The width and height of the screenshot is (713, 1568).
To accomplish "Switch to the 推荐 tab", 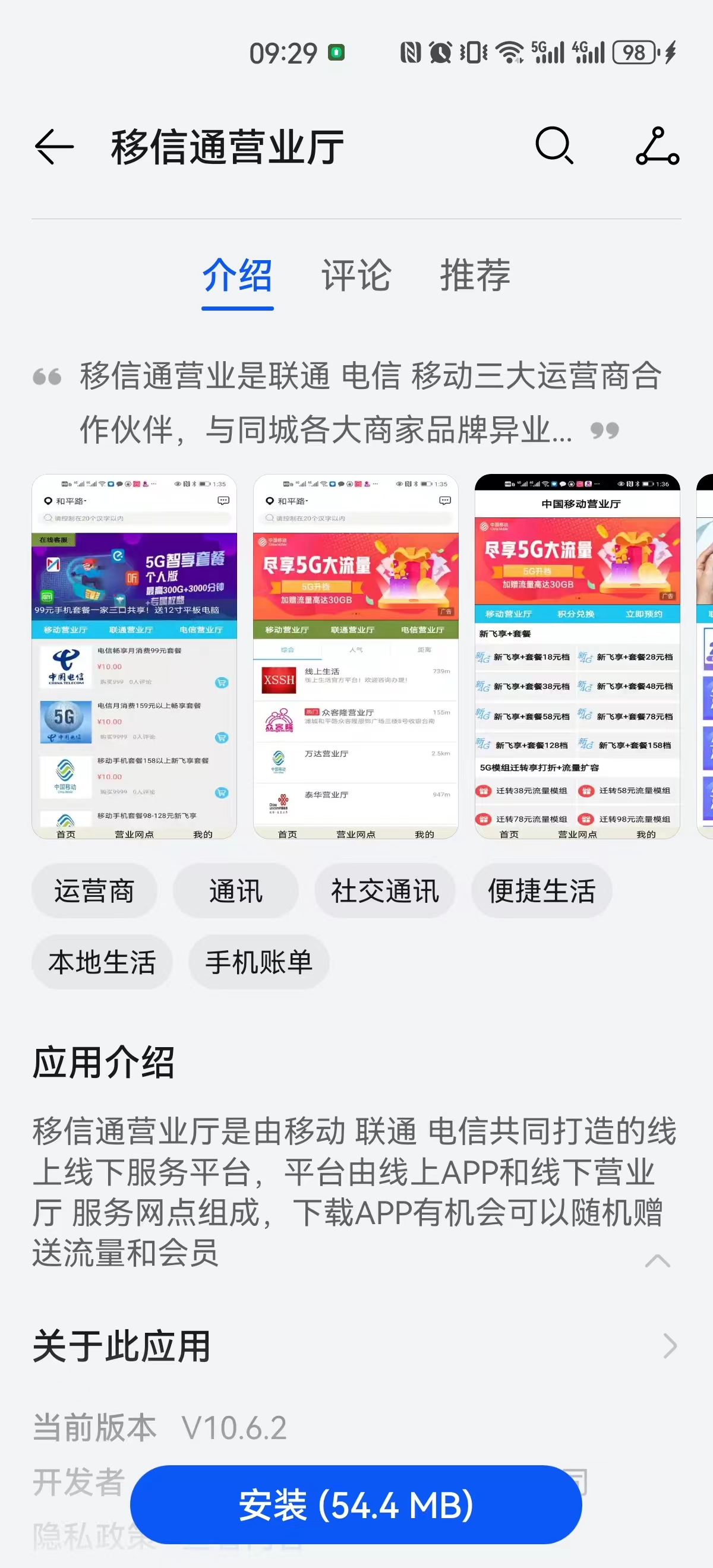I will [x=475, y=275].
